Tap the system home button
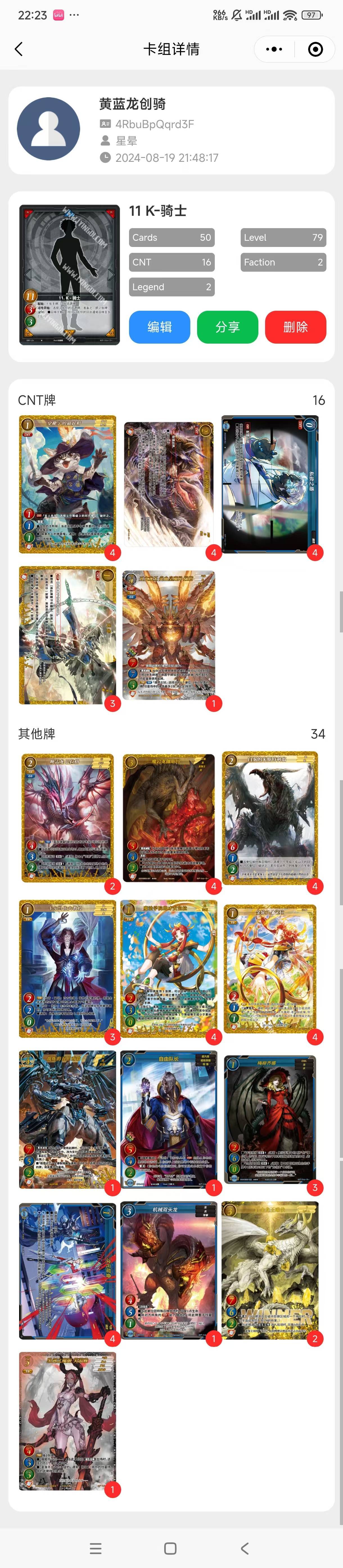Viewport: 343px width, 1568px height. tap(171, 1548)
